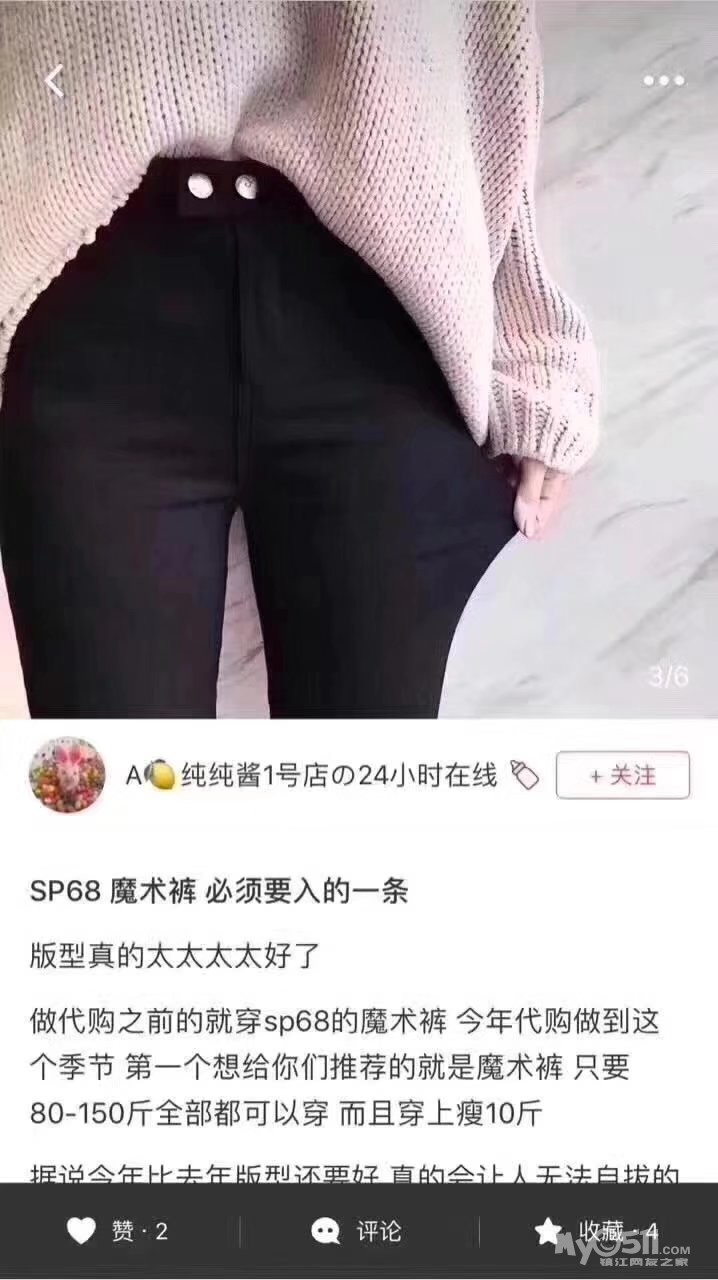Viewport: 718px width, 1280px height.
Task: Like this post with 赞
Action: [117, 1231]
